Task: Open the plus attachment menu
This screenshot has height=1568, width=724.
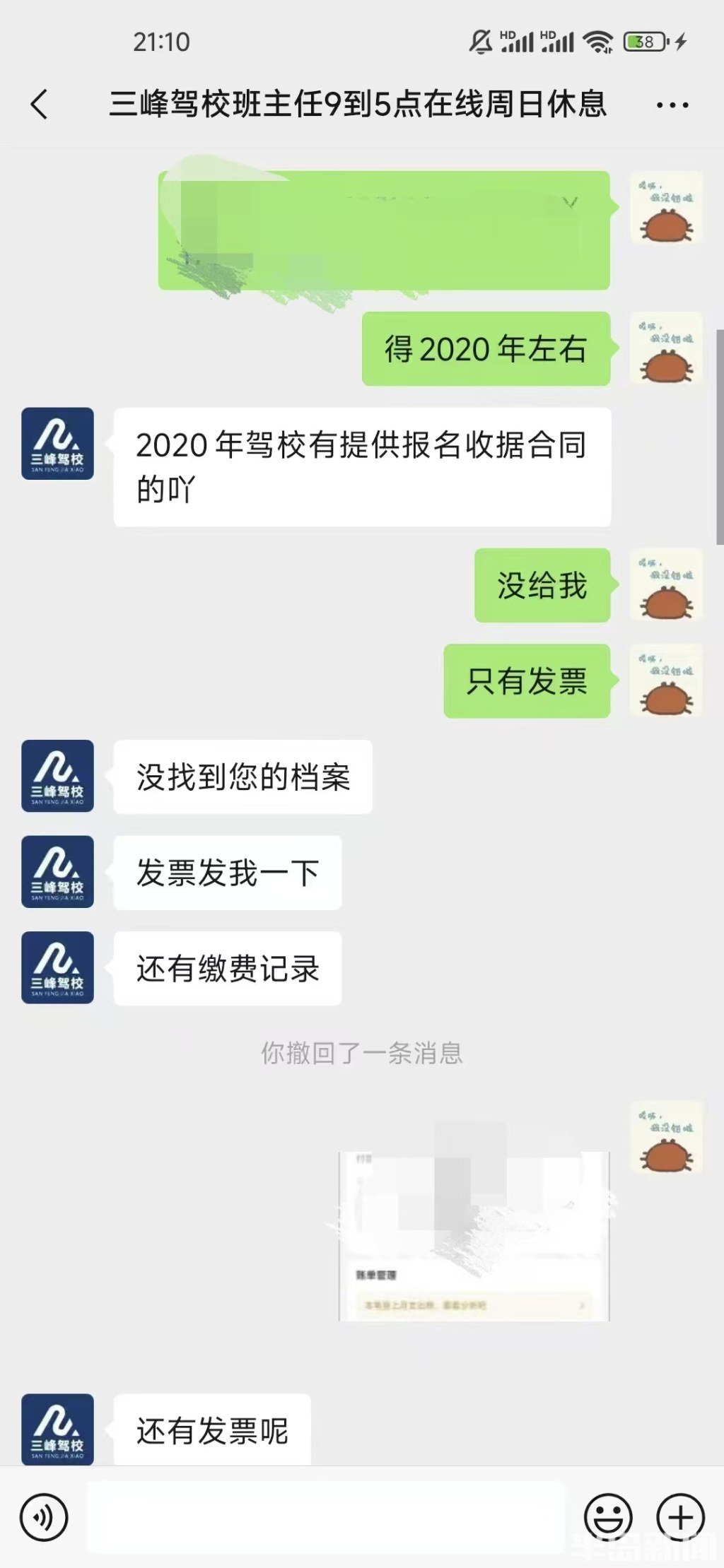Action: point(680,1517)
